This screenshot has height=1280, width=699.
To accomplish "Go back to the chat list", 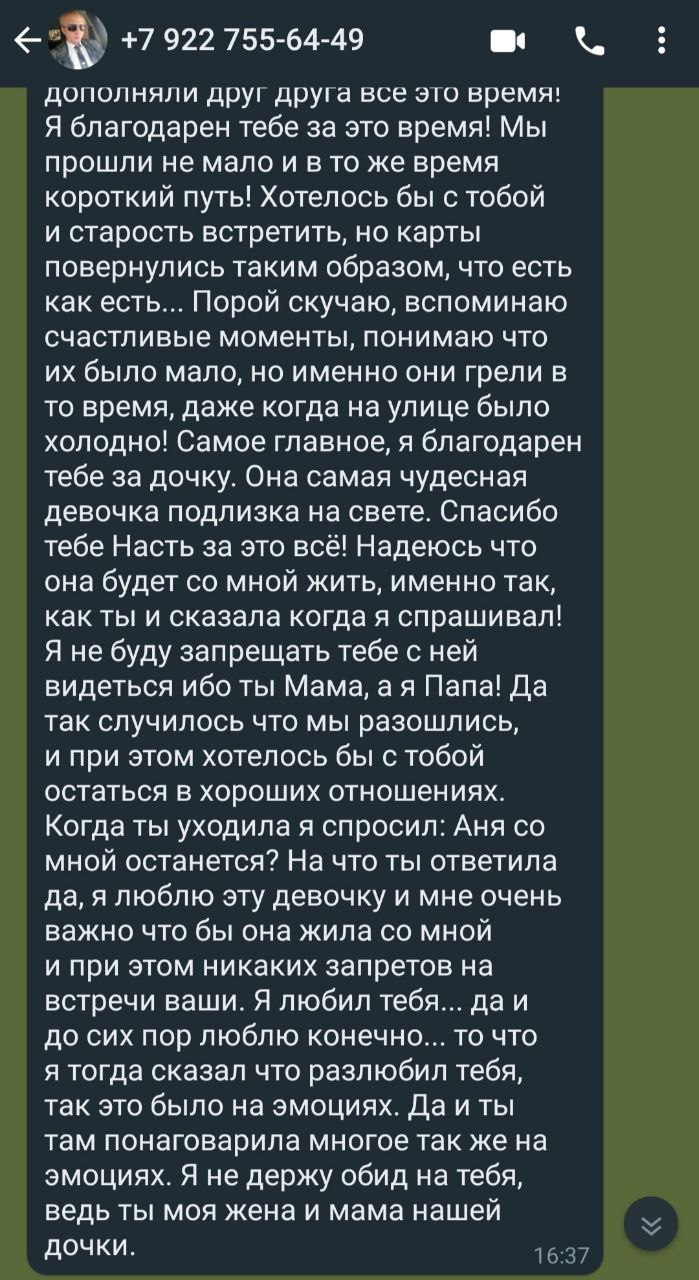I will (x=27, y=41).
